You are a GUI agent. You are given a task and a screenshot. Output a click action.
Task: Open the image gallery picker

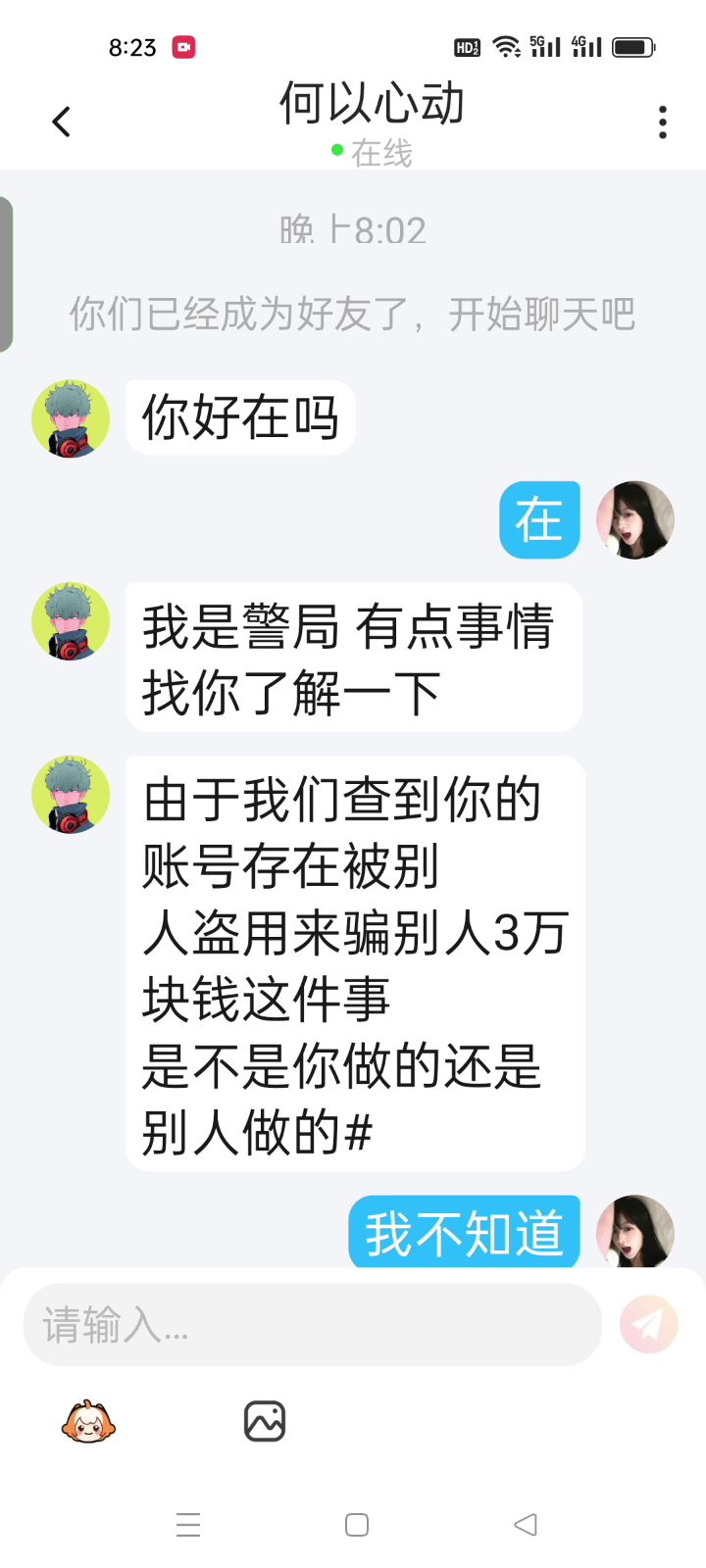tap(265, 1421)
